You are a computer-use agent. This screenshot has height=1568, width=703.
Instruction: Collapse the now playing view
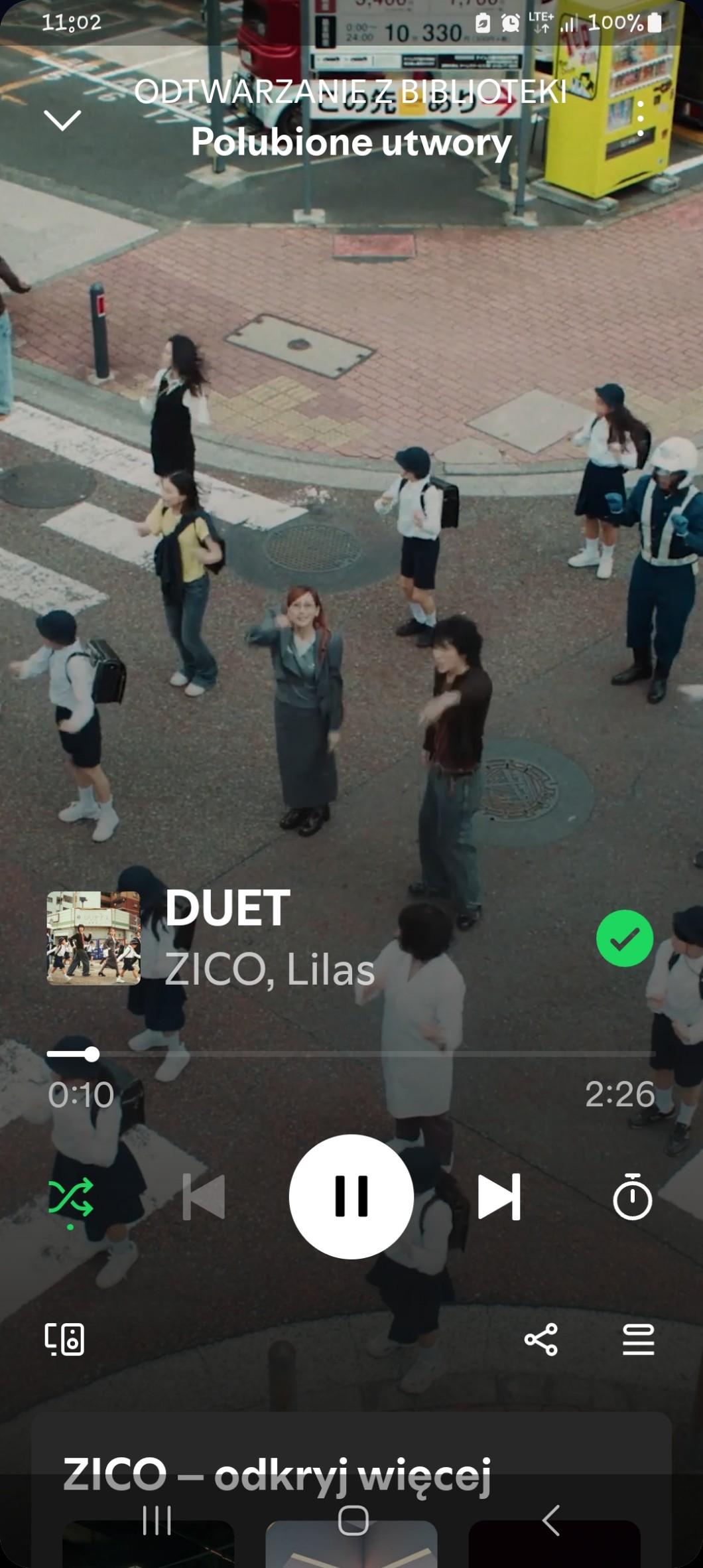62,120
